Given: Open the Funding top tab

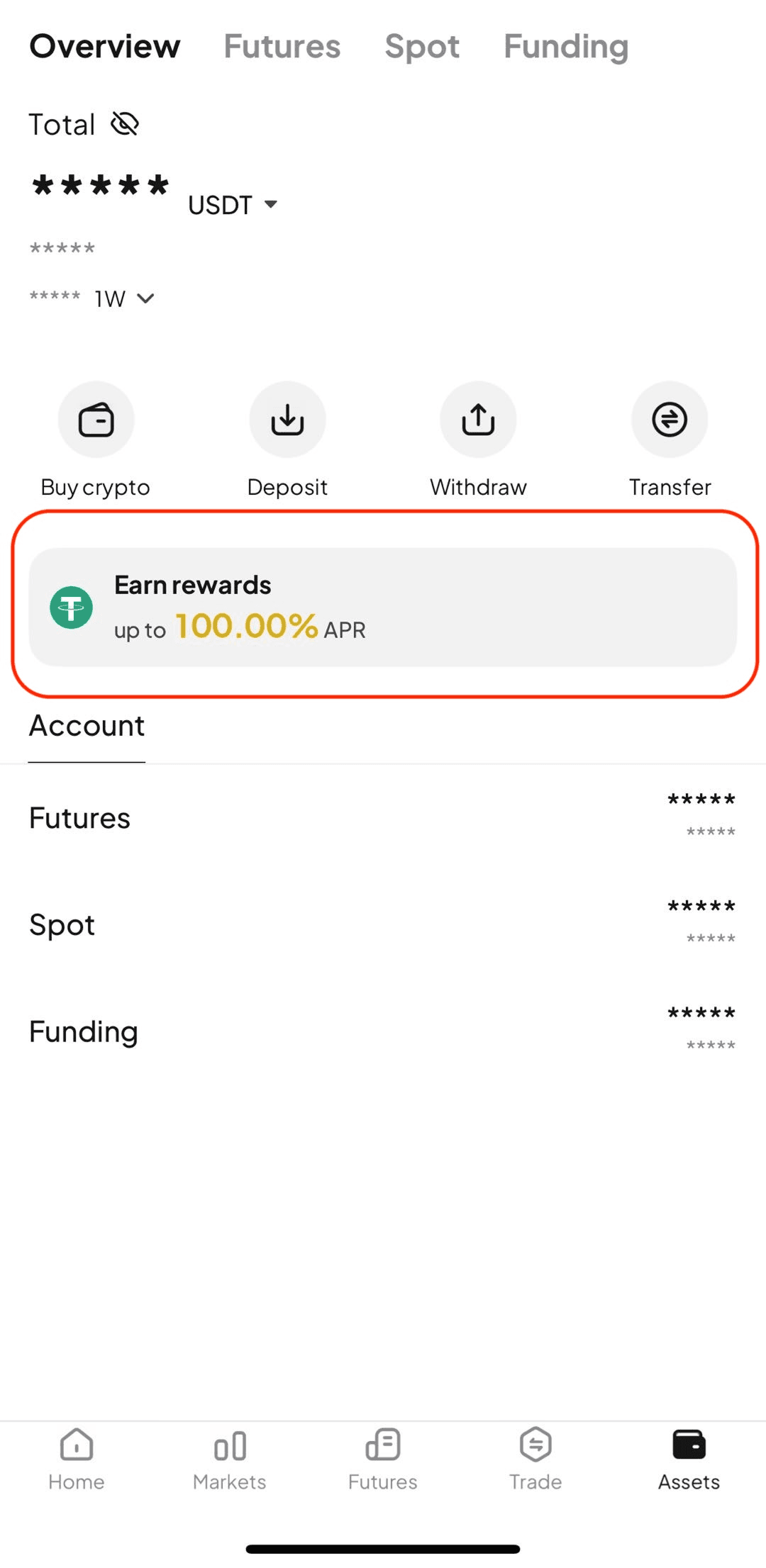Looking at the screenshot, I should [566, 47].
